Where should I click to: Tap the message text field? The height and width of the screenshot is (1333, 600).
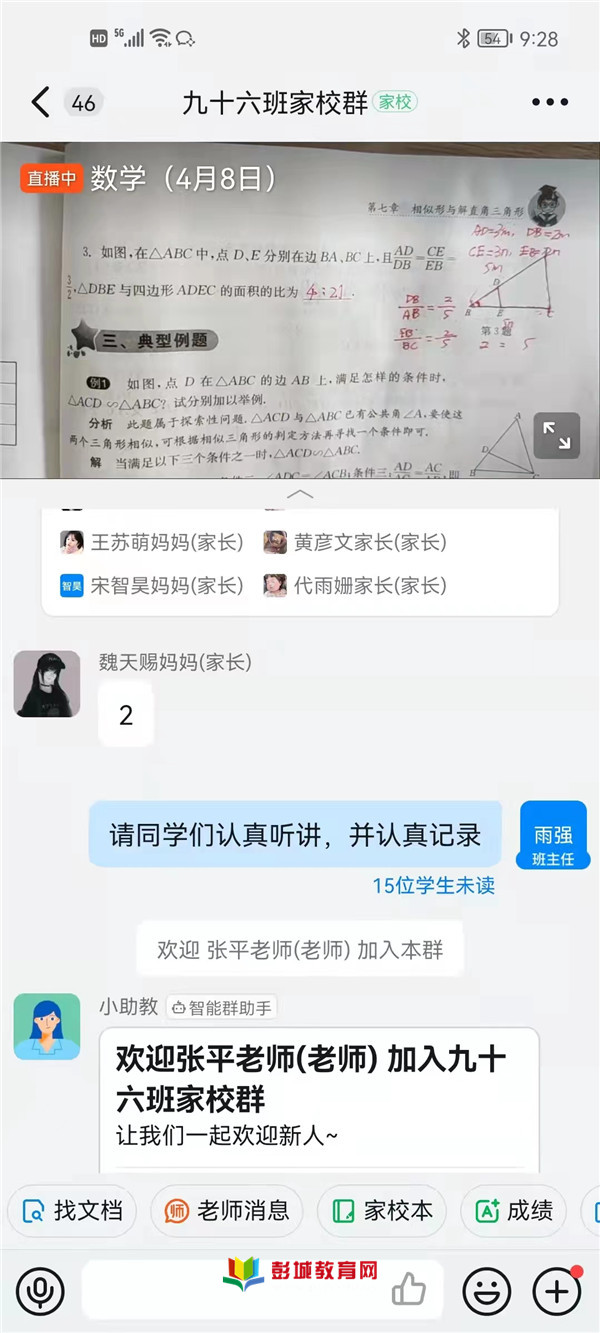pos(230,1291)
